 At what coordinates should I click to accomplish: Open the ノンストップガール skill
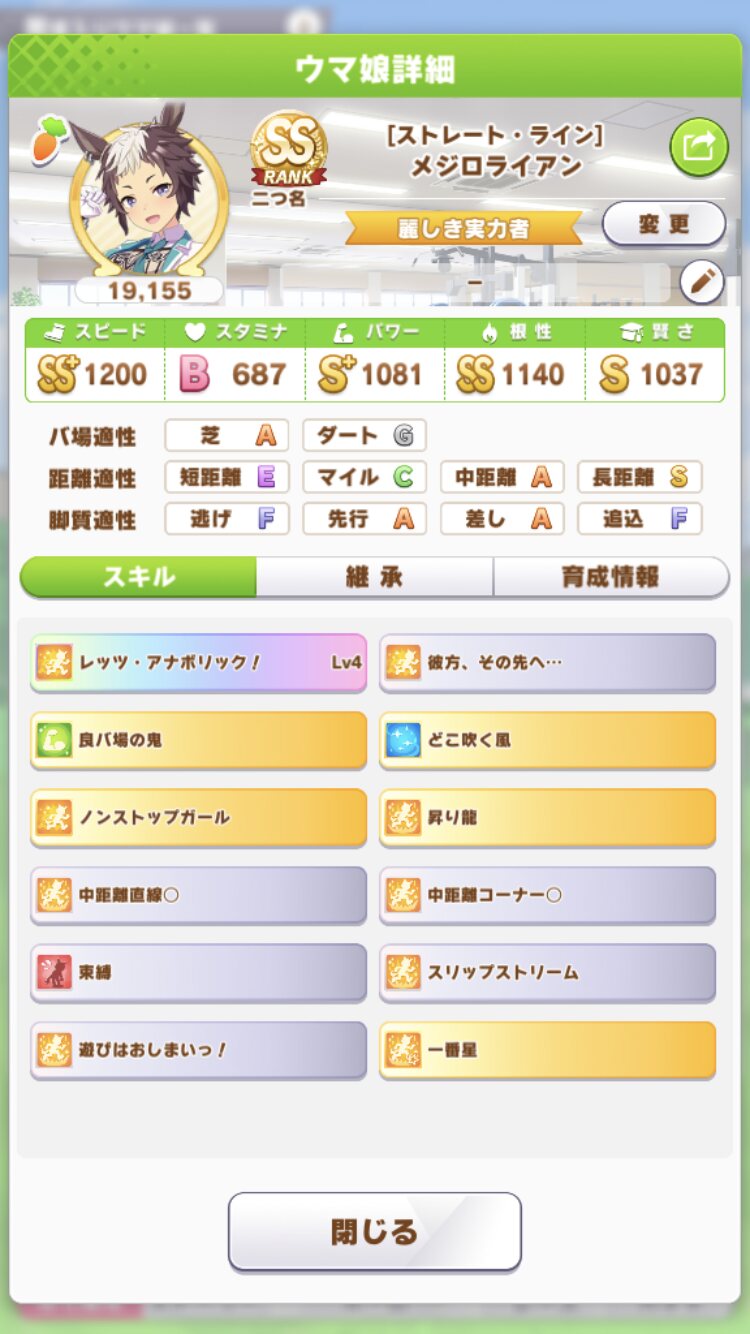198,817
